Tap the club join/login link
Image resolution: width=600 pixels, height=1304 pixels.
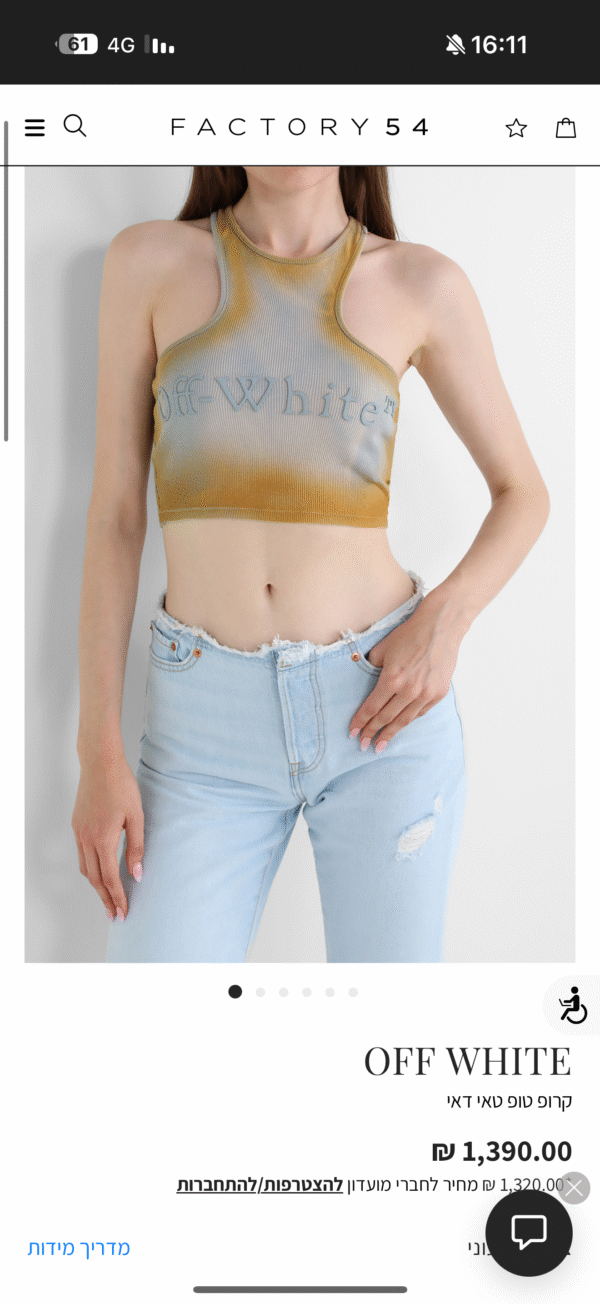click(x=260, y=1185)
